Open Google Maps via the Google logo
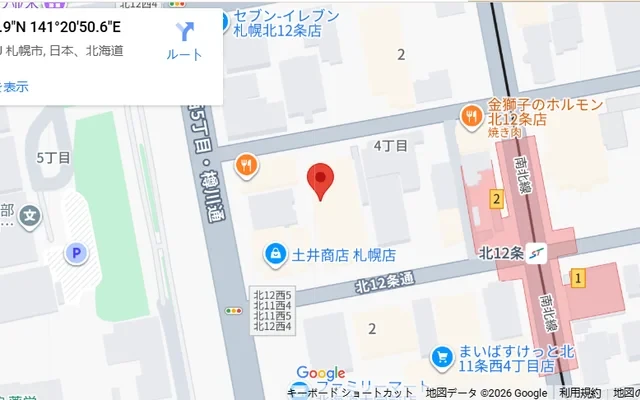The width and height of the screenshot is (640, 400). point(320,374)
